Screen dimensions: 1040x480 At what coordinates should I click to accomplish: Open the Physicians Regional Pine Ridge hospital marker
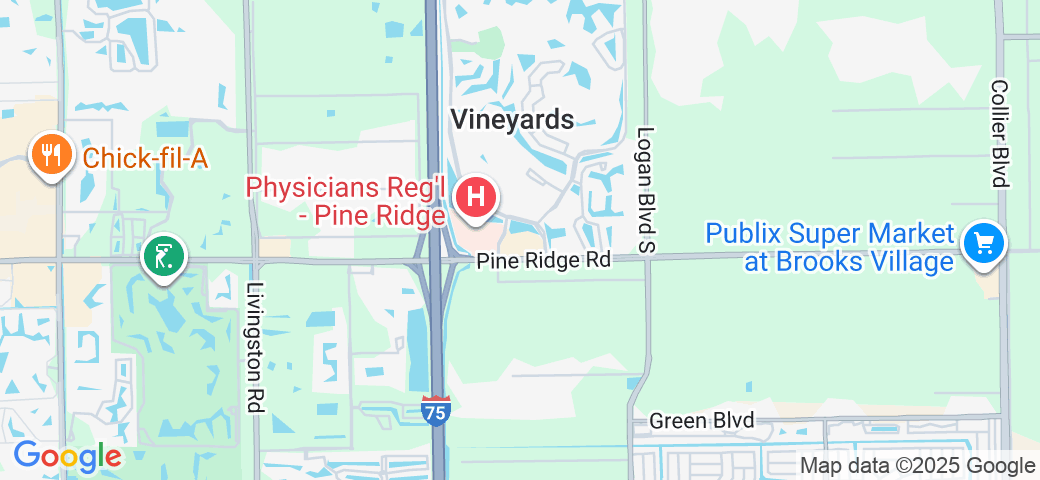point(476,196)
